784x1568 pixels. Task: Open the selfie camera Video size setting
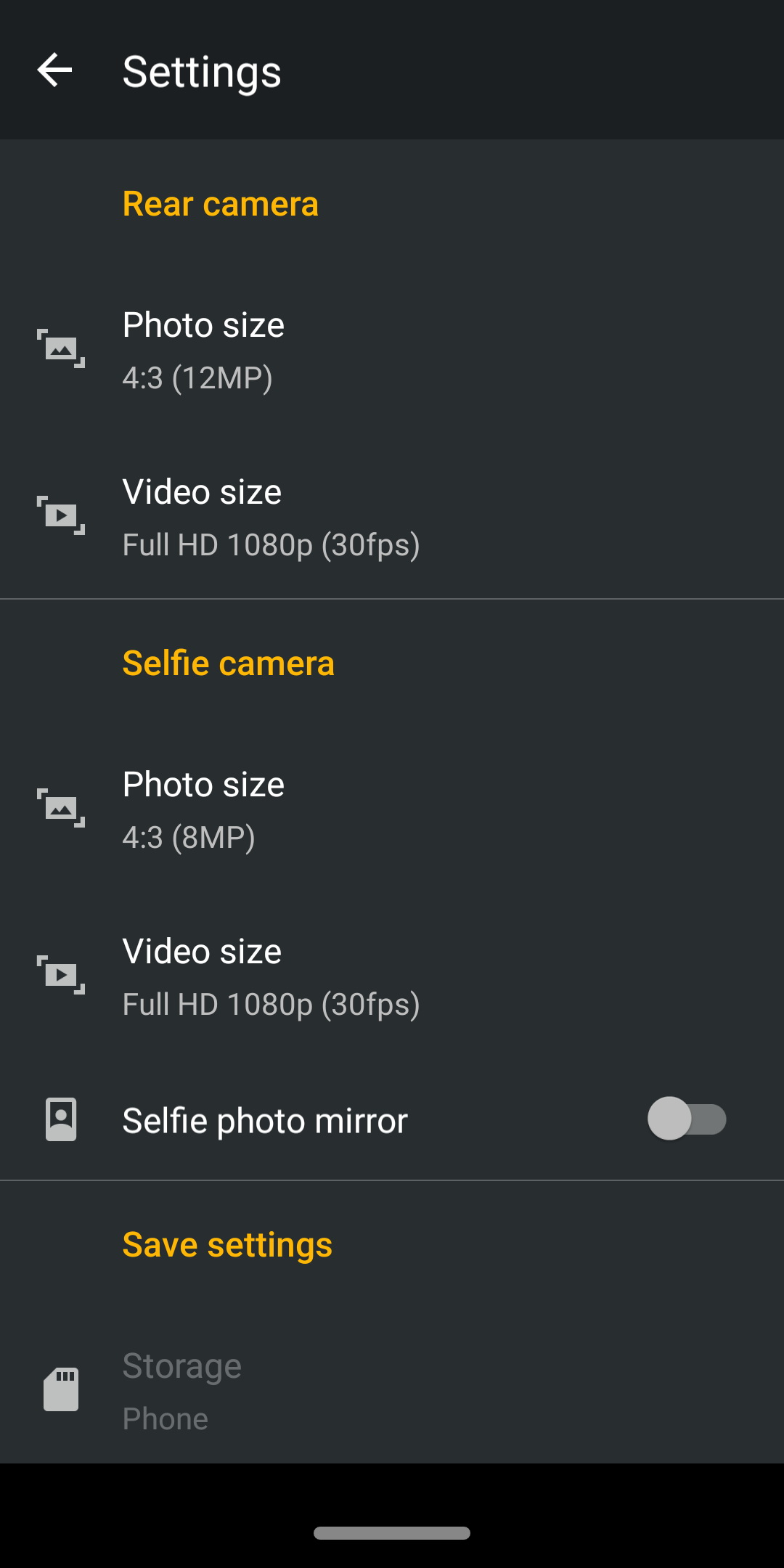pyautogui.click(x=392, y=976)
